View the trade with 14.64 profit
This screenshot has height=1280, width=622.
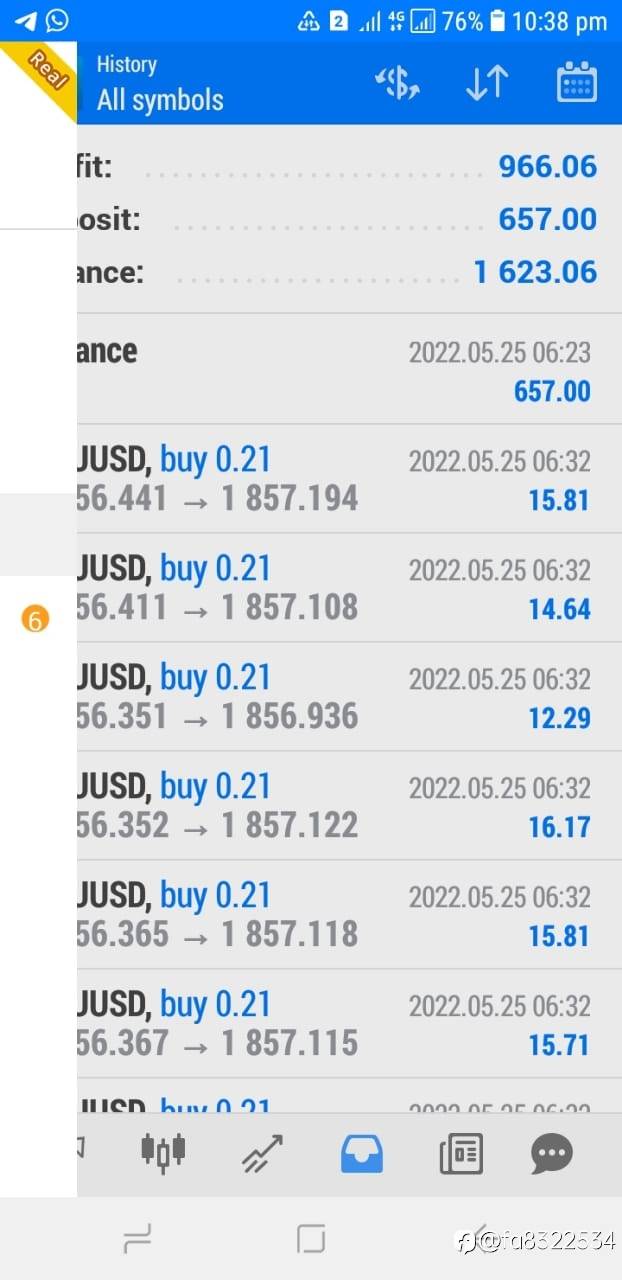click(x=340, y=588)
